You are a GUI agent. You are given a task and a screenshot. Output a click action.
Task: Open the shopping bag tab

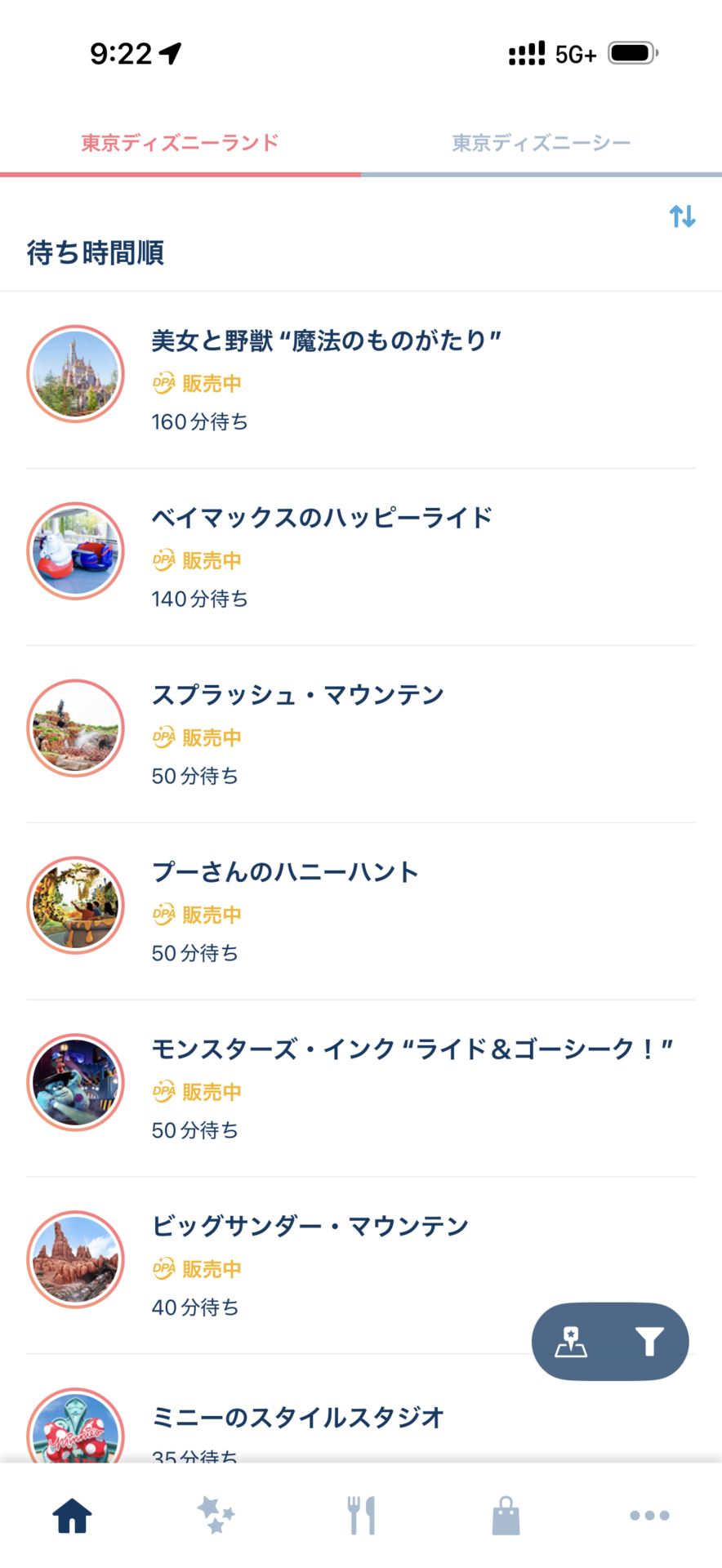pyautogui.click(x=506, y=1516)
